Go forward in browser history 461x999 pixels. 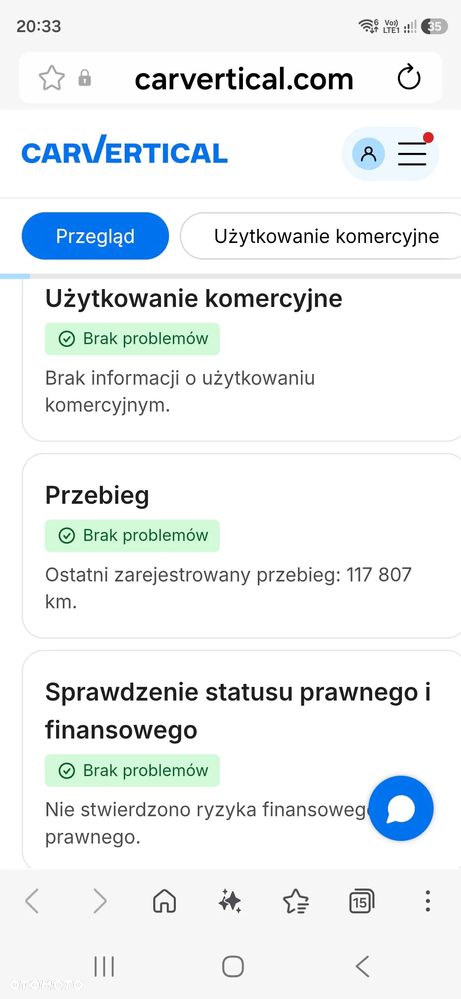[99, 901]
